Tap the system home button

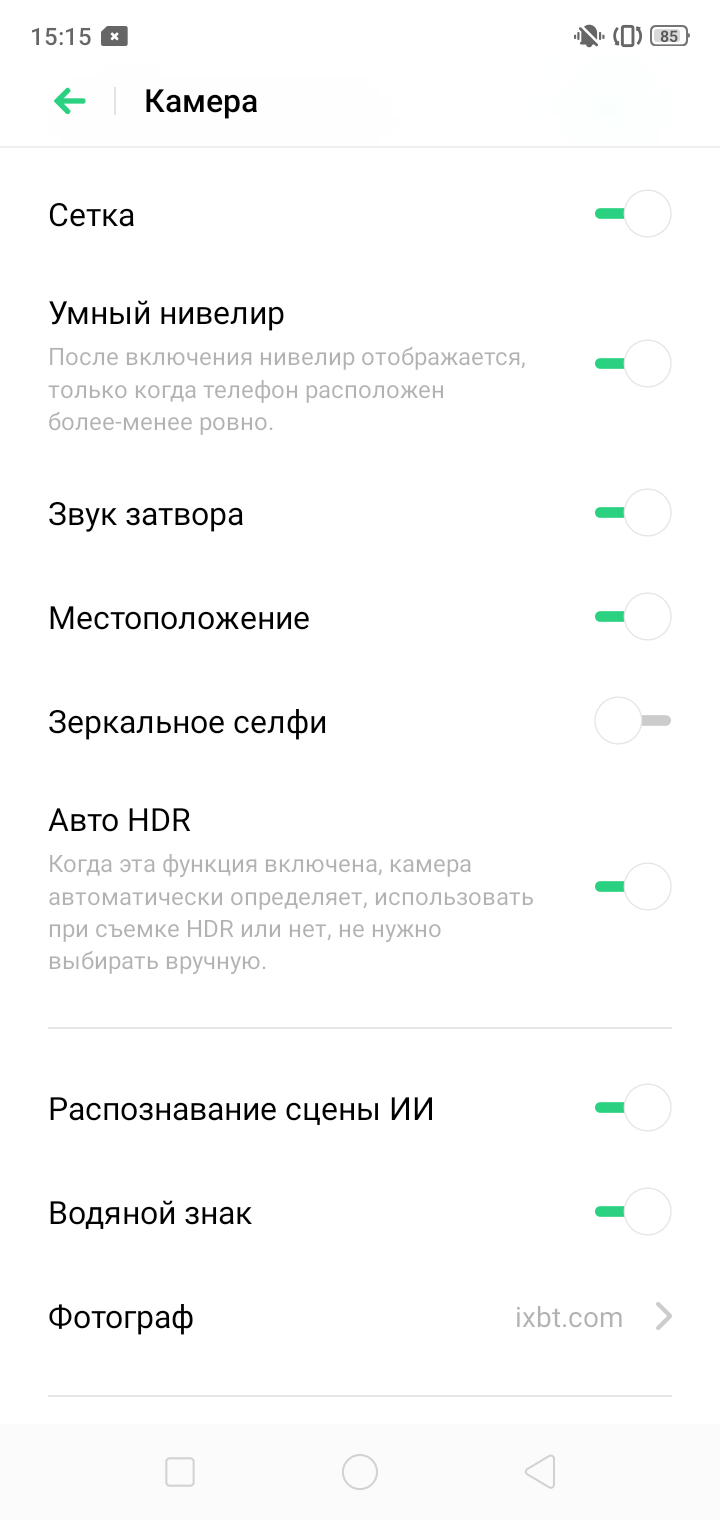click(x=360, y=1472)
